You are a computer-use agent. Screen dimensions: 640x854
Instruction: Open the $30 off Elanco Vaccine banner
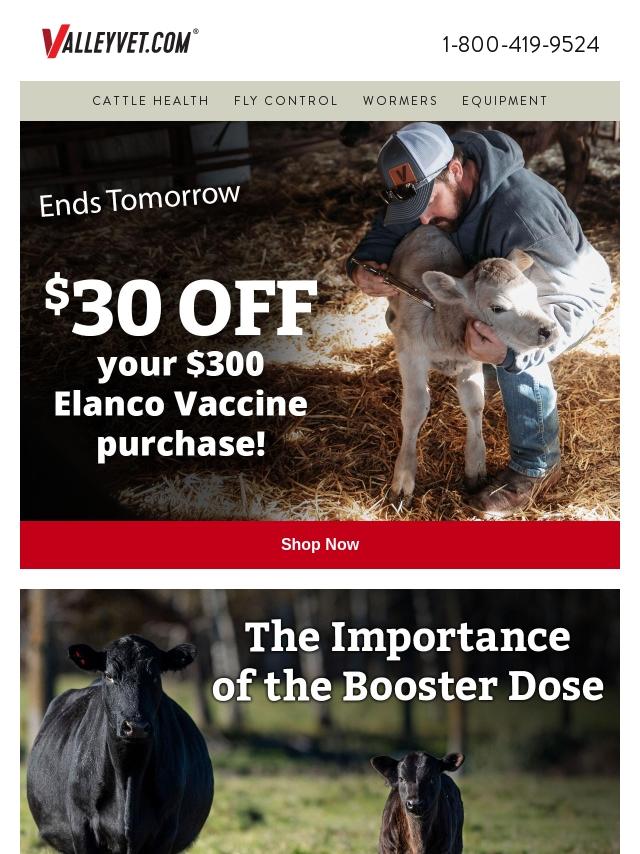(320, 320)
